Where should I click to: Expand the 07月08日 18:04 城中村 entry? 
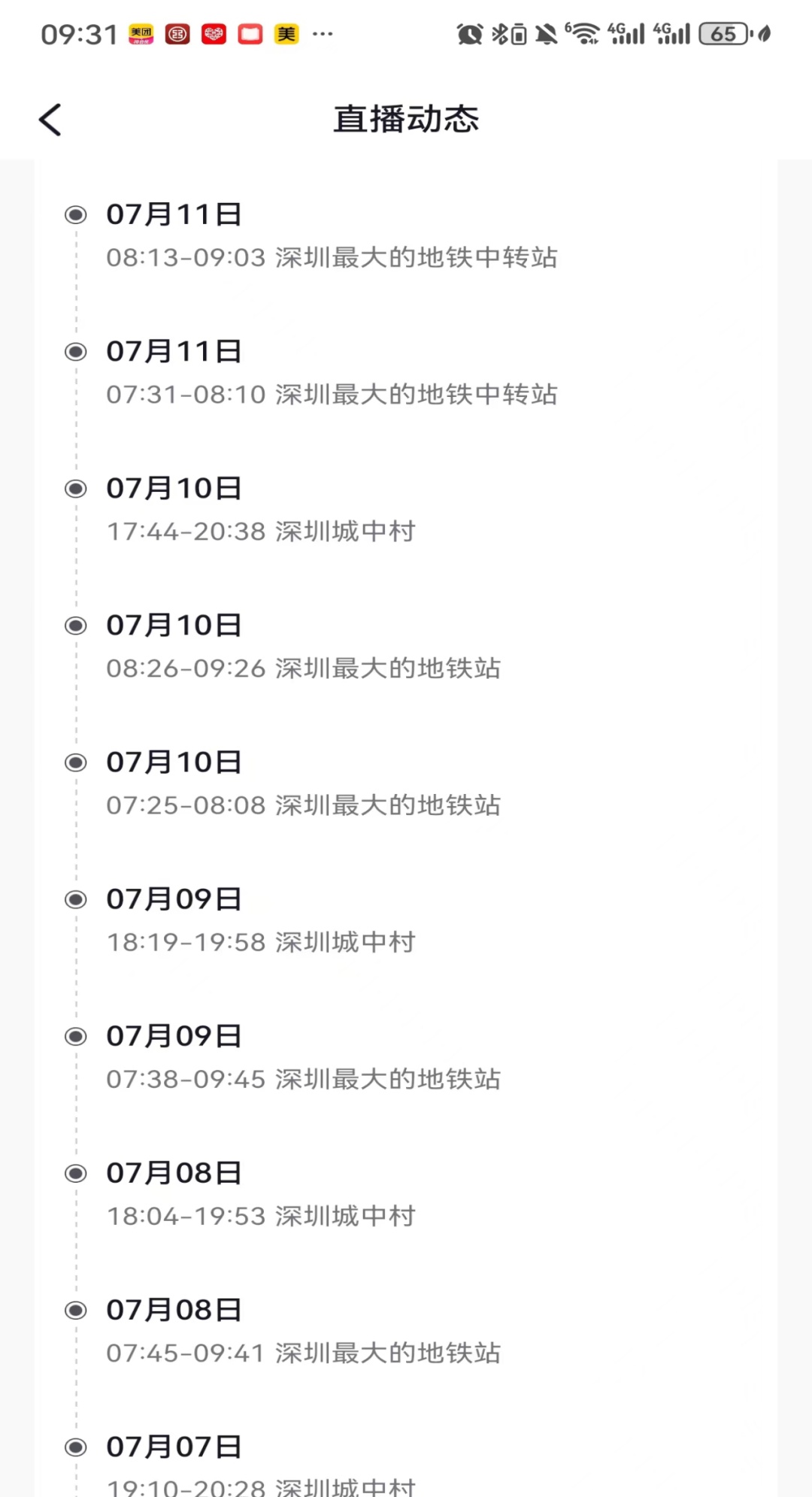(x=259, y=1214)
